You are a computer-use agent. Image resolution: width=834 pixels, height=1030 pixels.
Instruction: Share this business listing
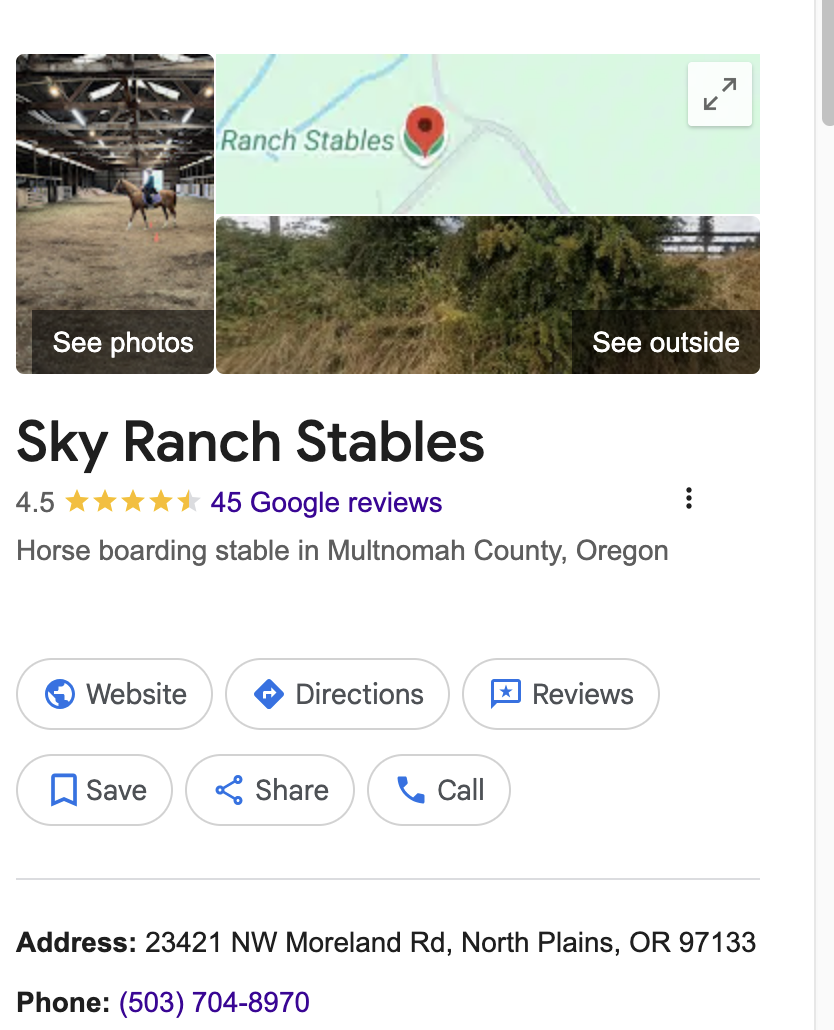[x=270, y=790]
